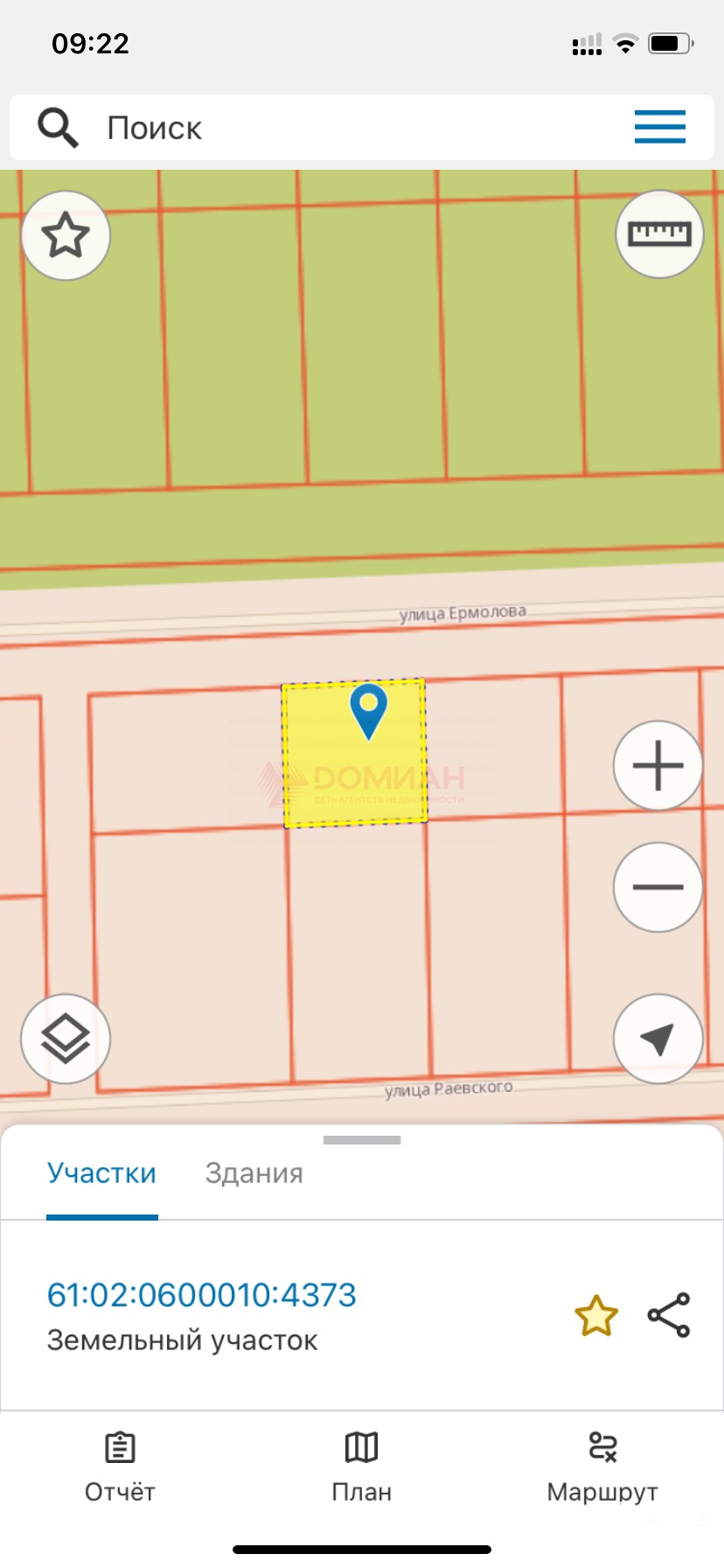Tap the blue map pin marker
Viewport: 724px width, 1568px height.
(368, 711)
